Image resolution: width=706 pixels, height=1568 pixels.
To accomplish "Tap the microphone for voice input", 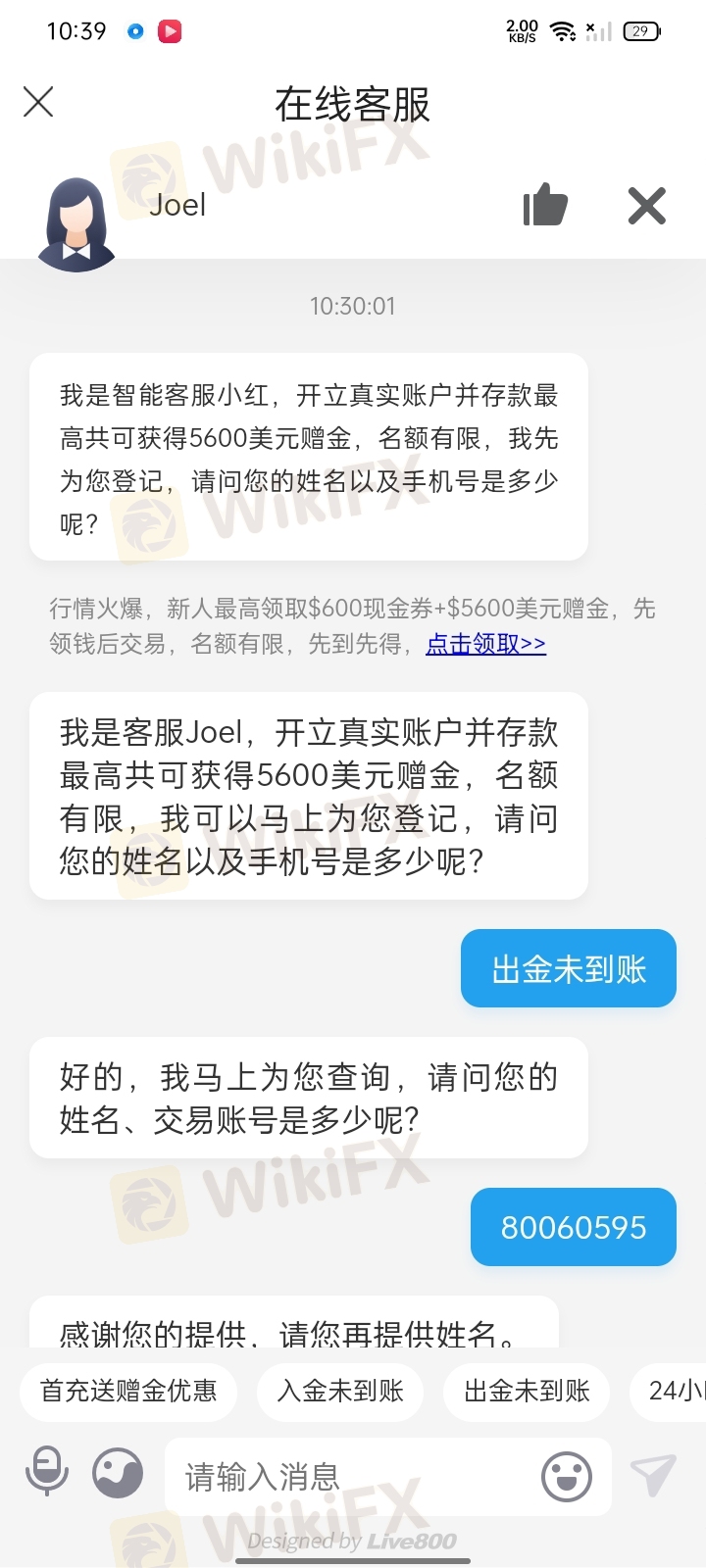I will click(x=46, y=1472).
